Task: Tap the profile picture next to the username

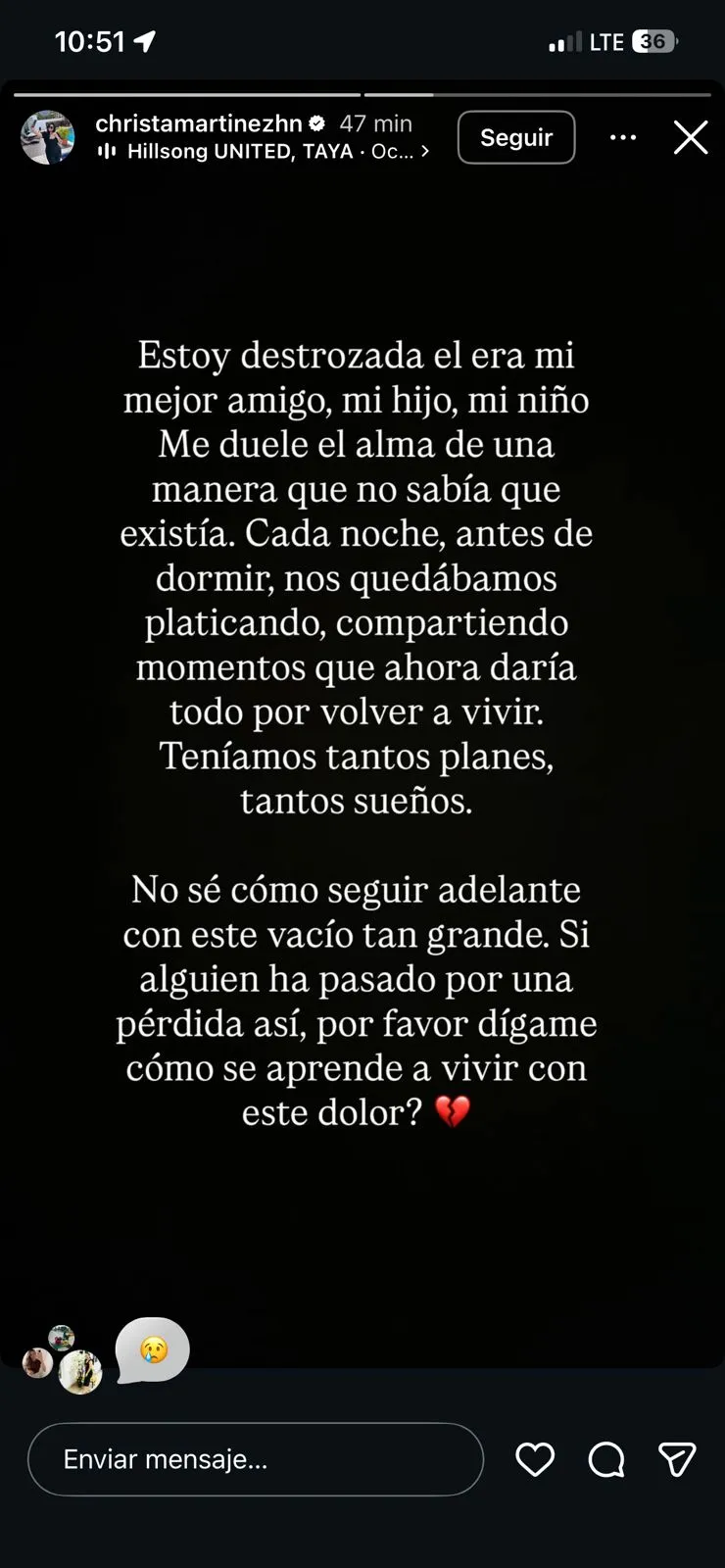Action: pyautogui.click(x=48, y=137)
